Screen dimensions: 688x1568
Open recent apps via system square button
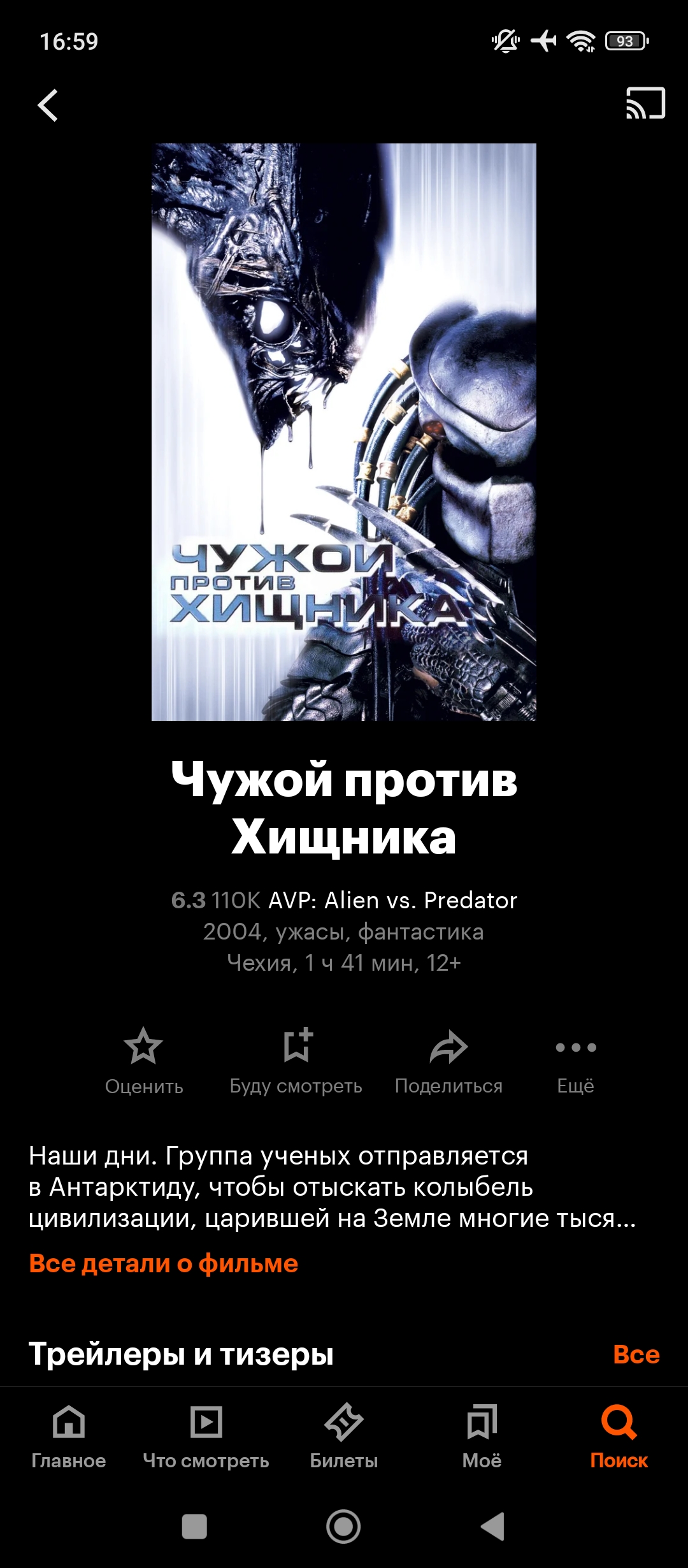click(194, 1527)
